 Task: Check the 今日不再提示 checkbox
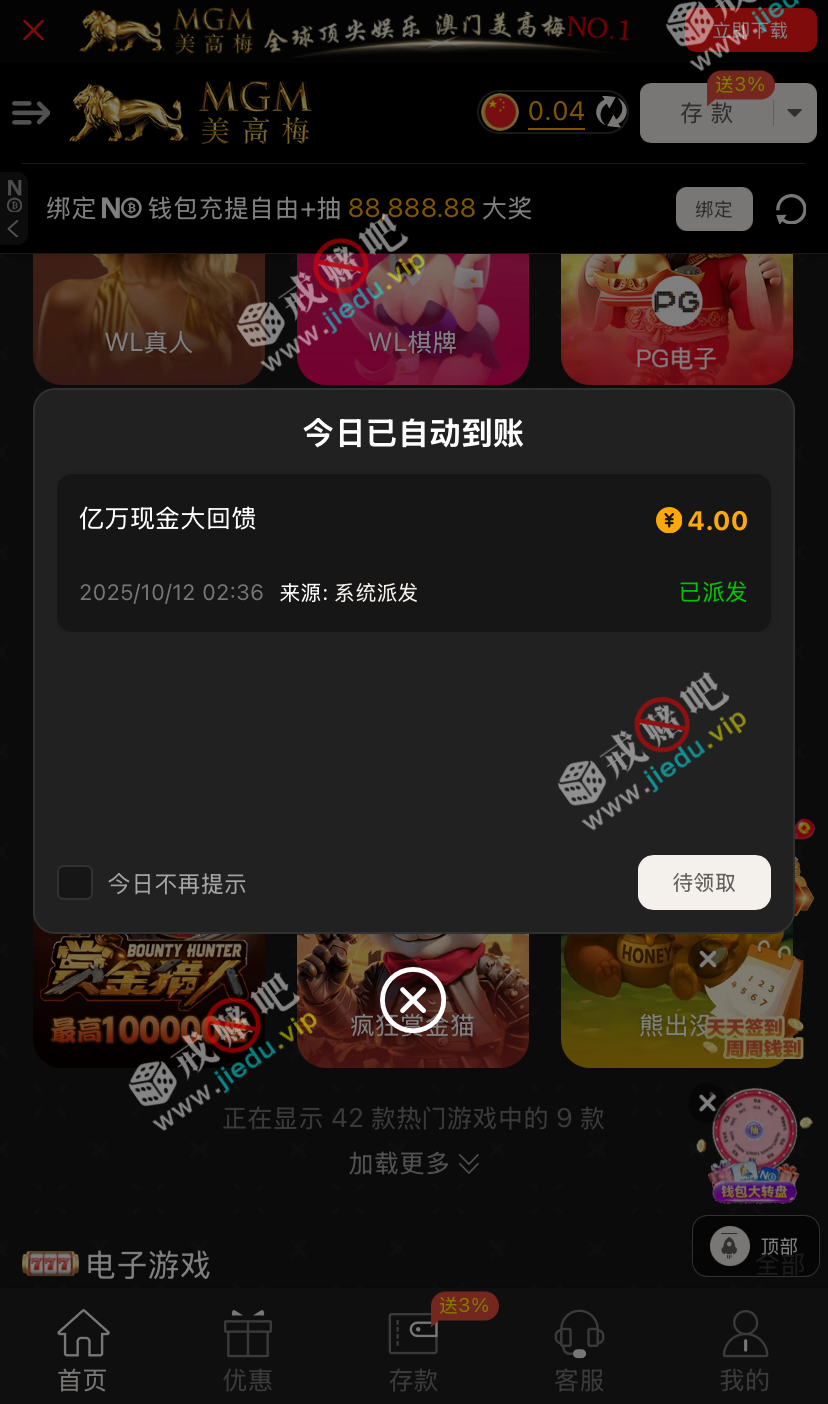tap(75, 883)
